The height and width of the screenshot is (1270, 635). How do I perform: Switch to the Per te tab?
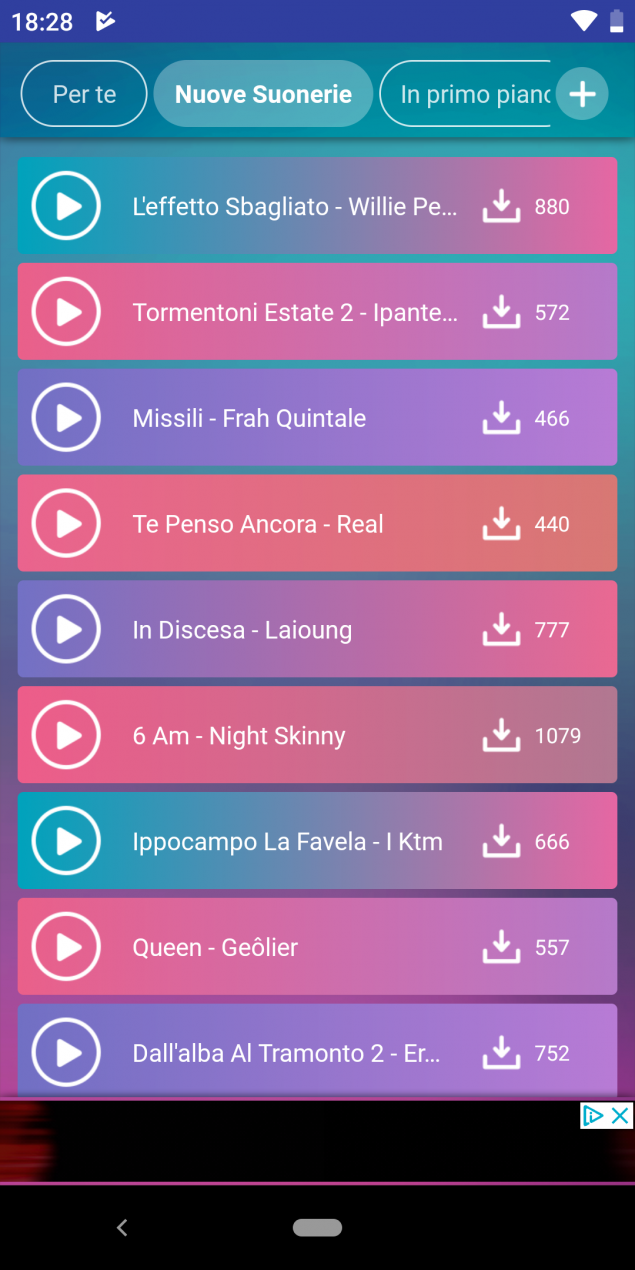(x=84, y=94)
